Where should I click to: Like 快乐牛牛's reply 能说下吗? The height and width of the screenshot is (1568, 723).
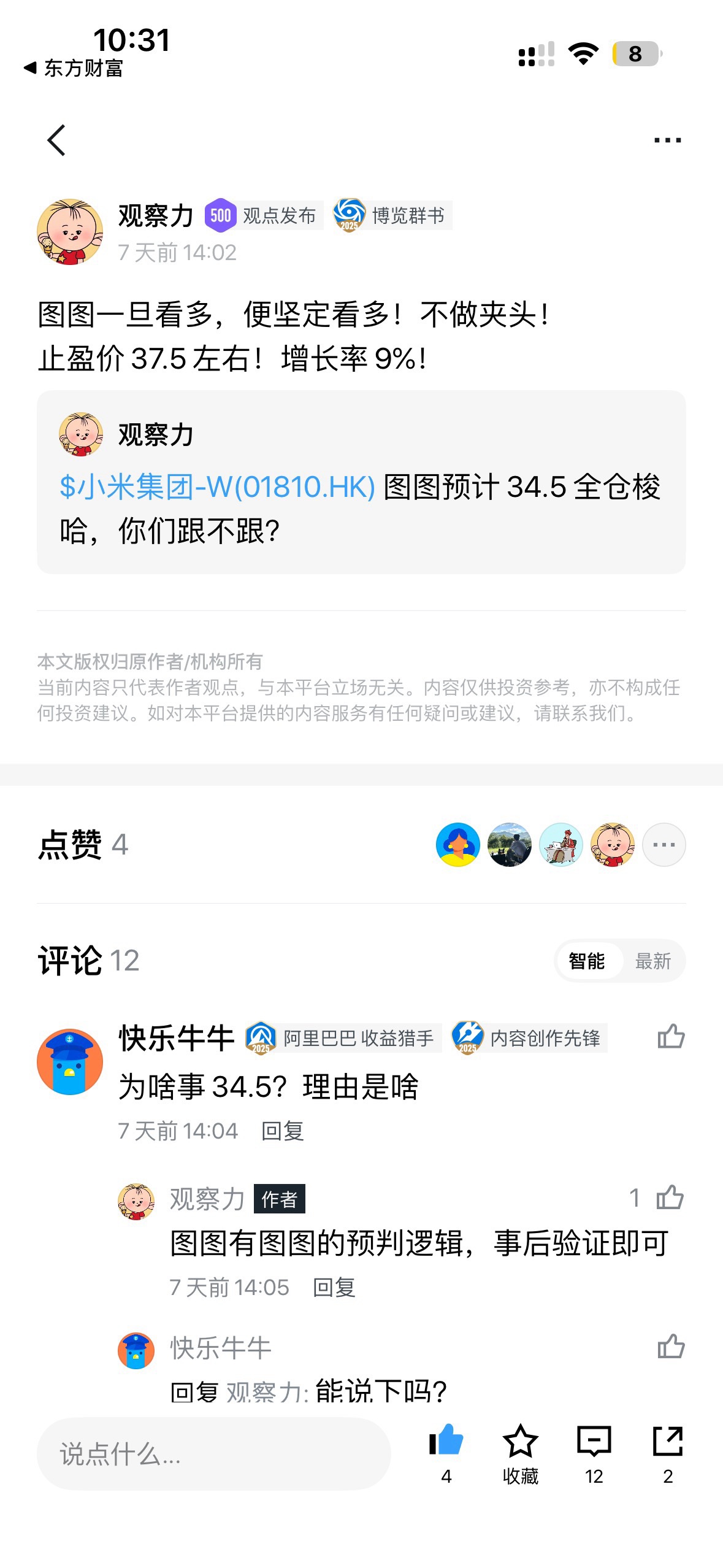pyautogui.click(x=671, y=1347)
